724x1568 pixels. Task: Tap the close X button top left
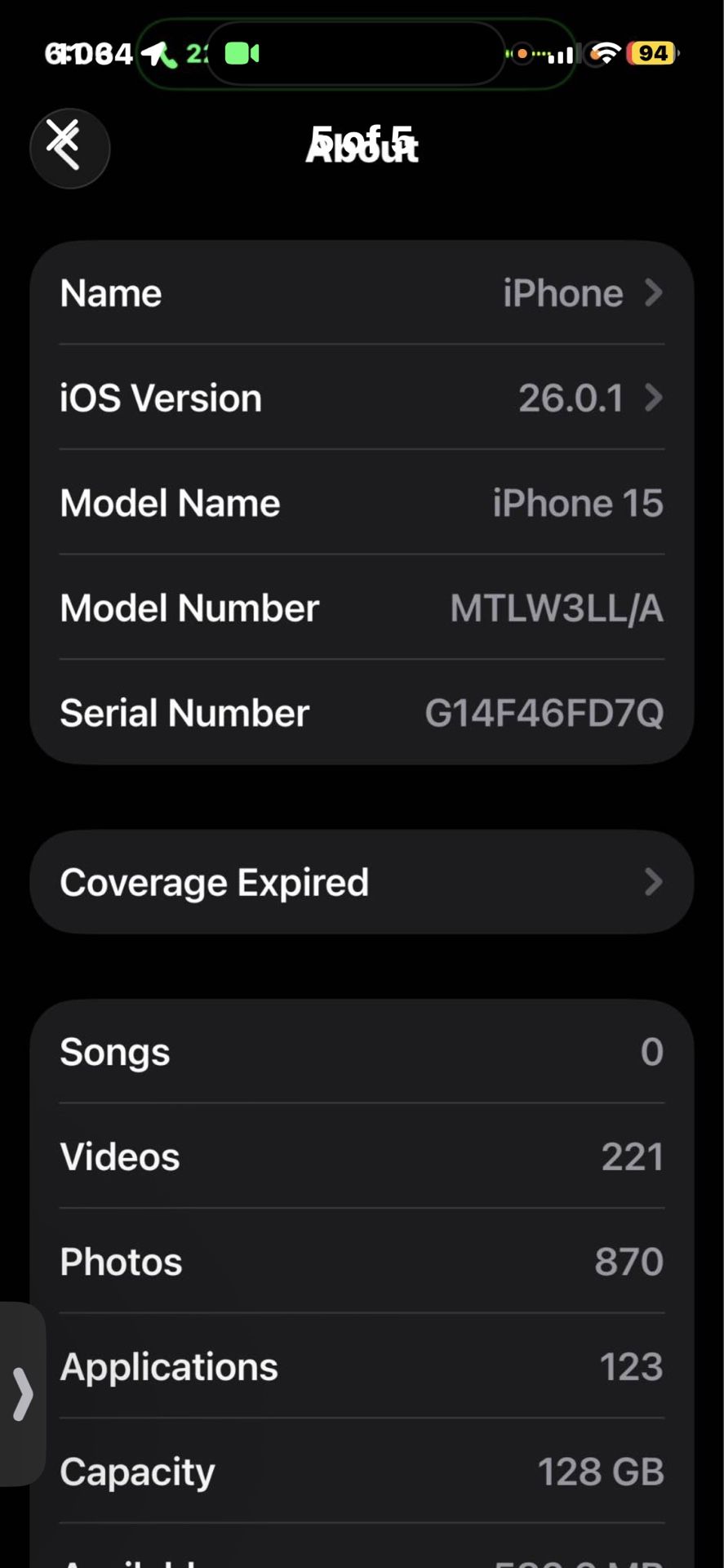pyautogui.click(x=69, y=148)
